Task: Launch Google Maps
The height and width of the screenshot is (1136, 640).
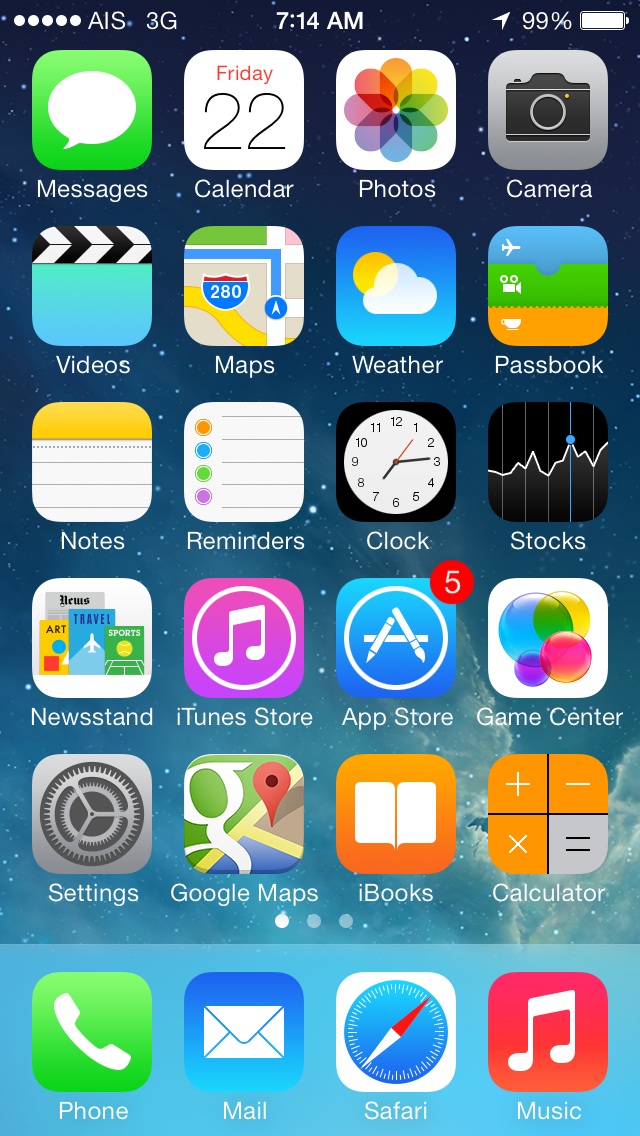Action: (244, 814)
